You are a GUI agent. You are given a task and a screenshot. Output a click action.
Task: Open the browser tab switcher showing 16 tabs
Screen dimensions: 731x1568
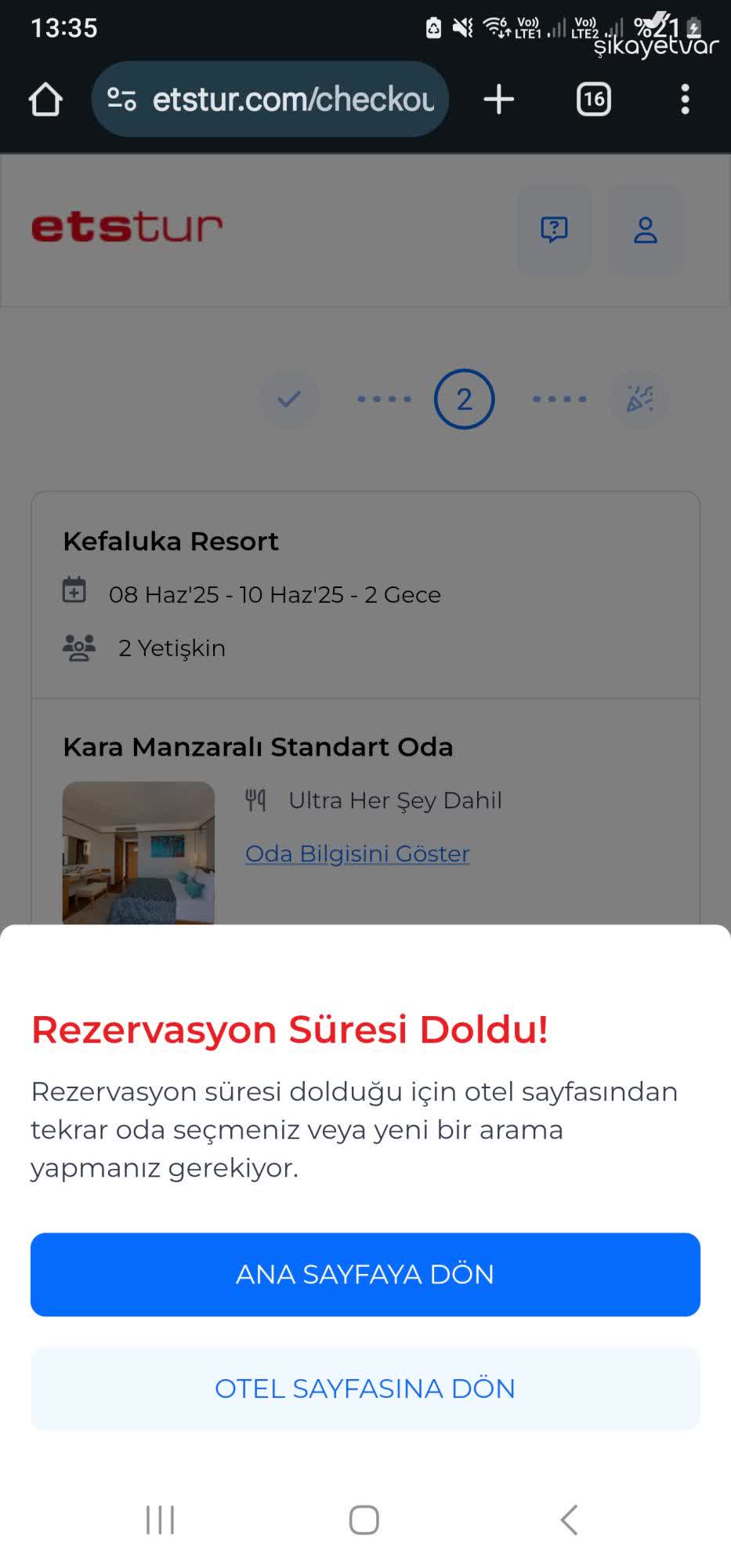[593, 99]
